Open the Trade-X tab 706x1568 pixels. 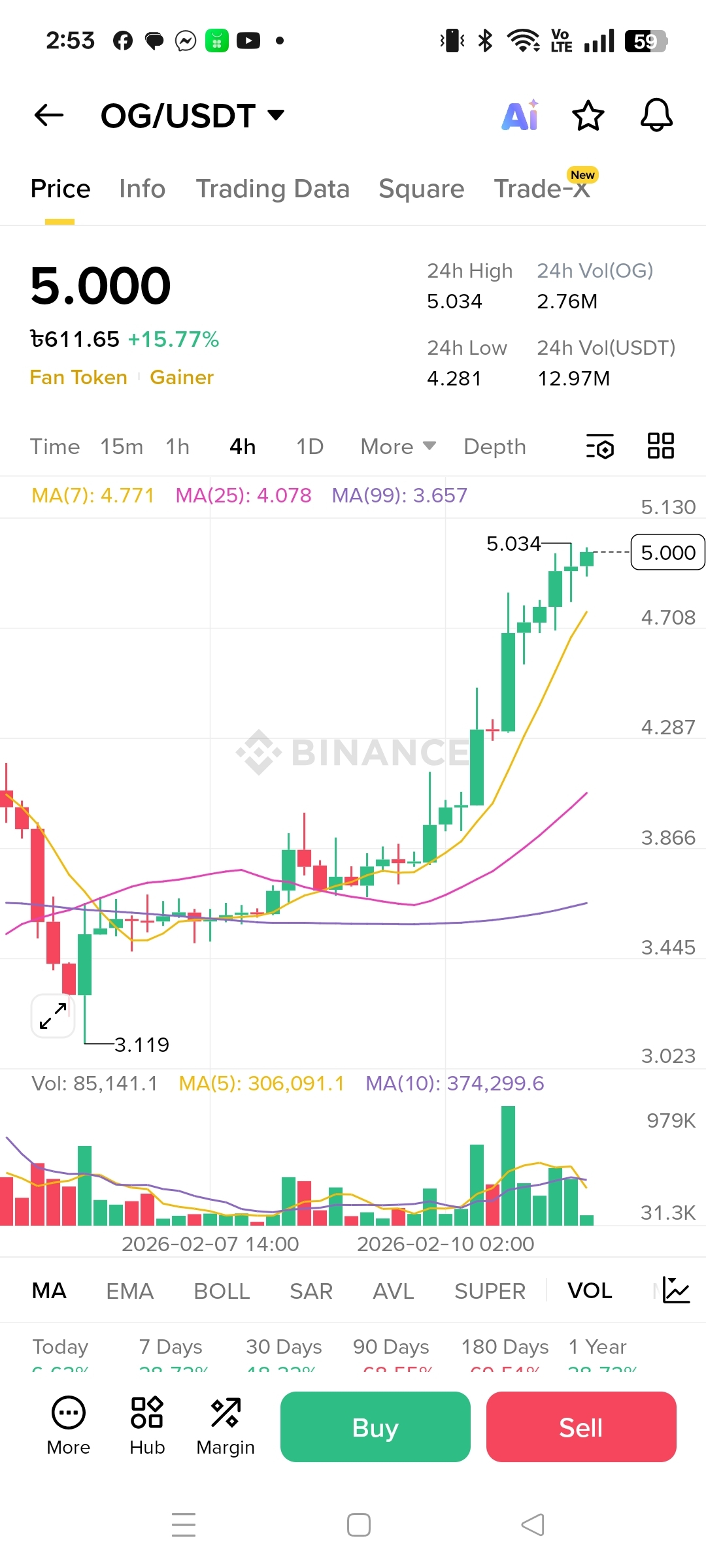point(542,189)
